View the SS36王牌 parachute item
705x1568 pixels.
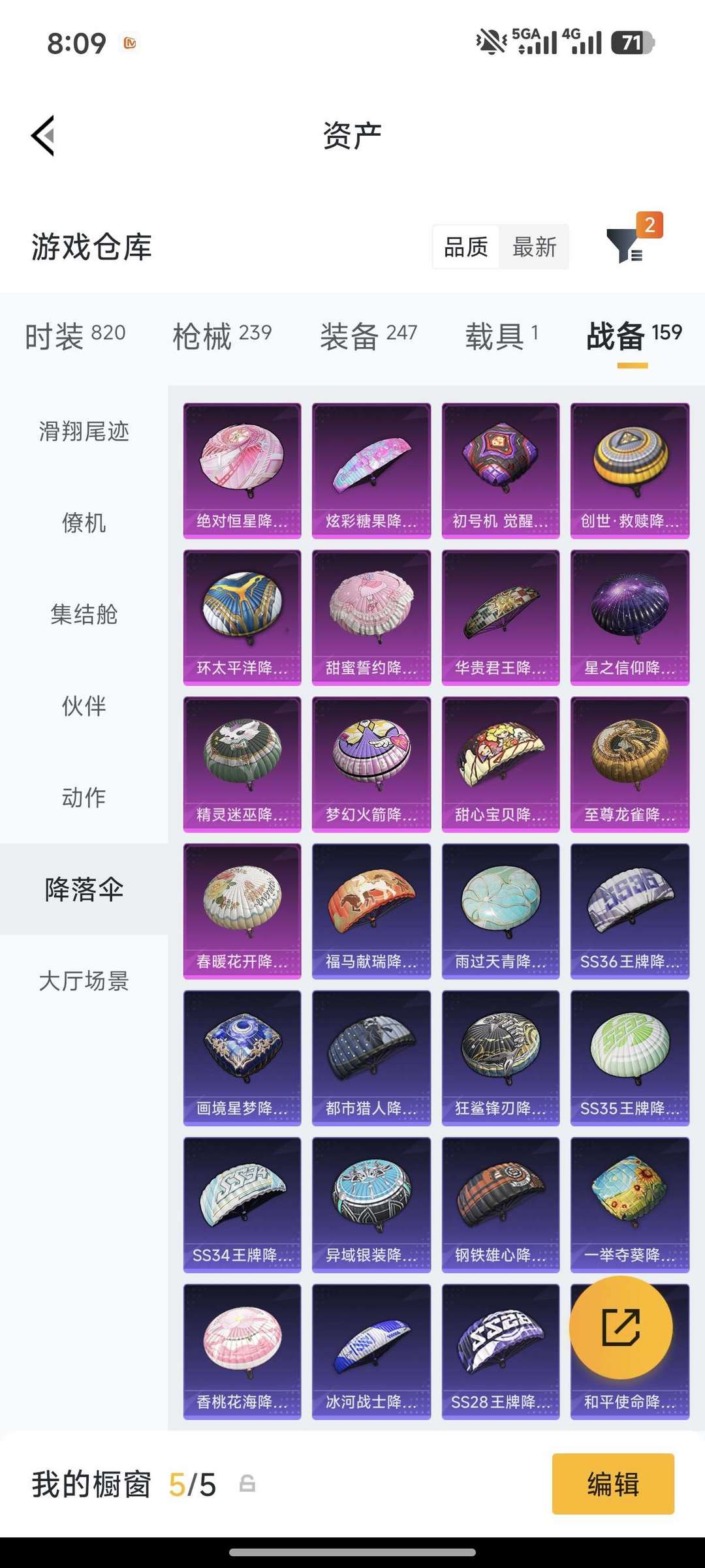pos(629,910)
